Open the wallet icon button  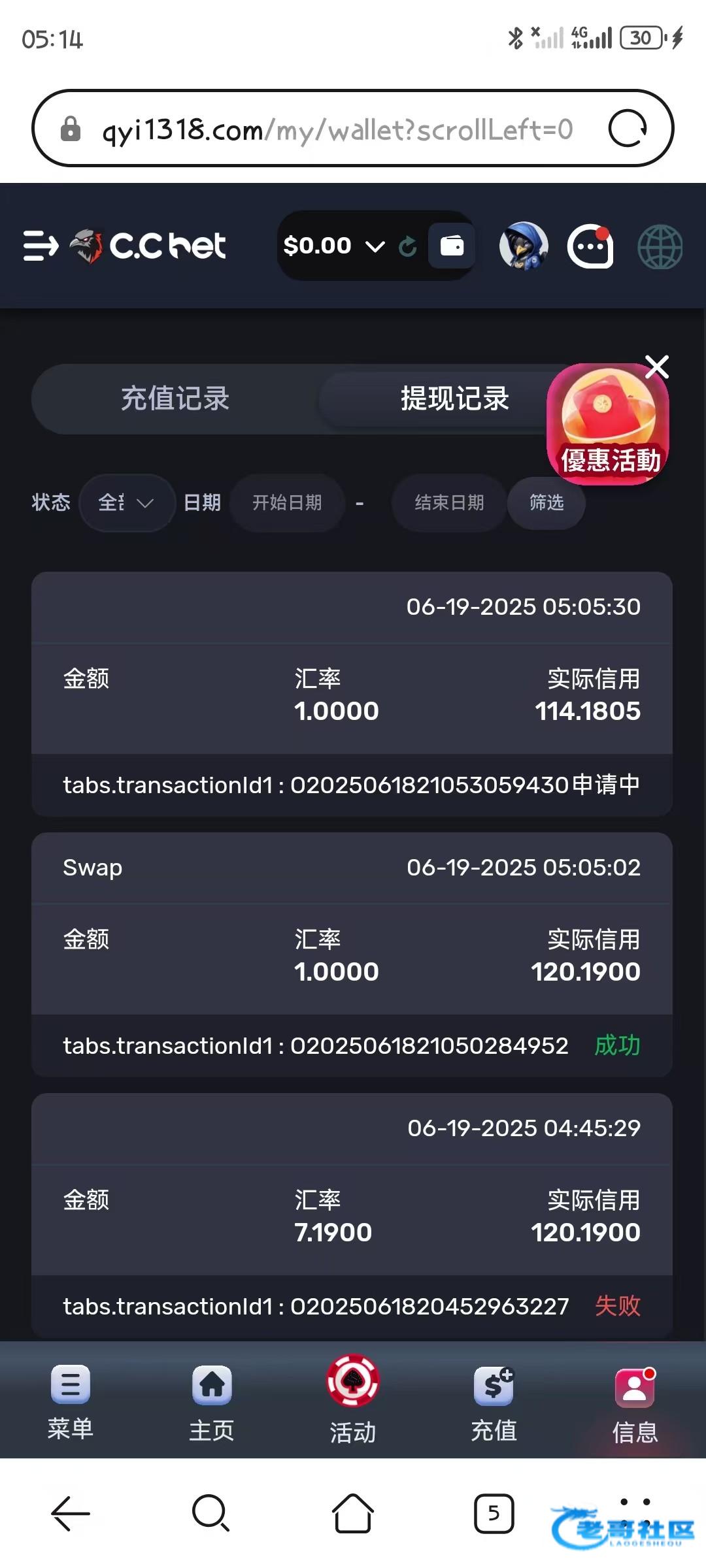[x=452, y=246]
